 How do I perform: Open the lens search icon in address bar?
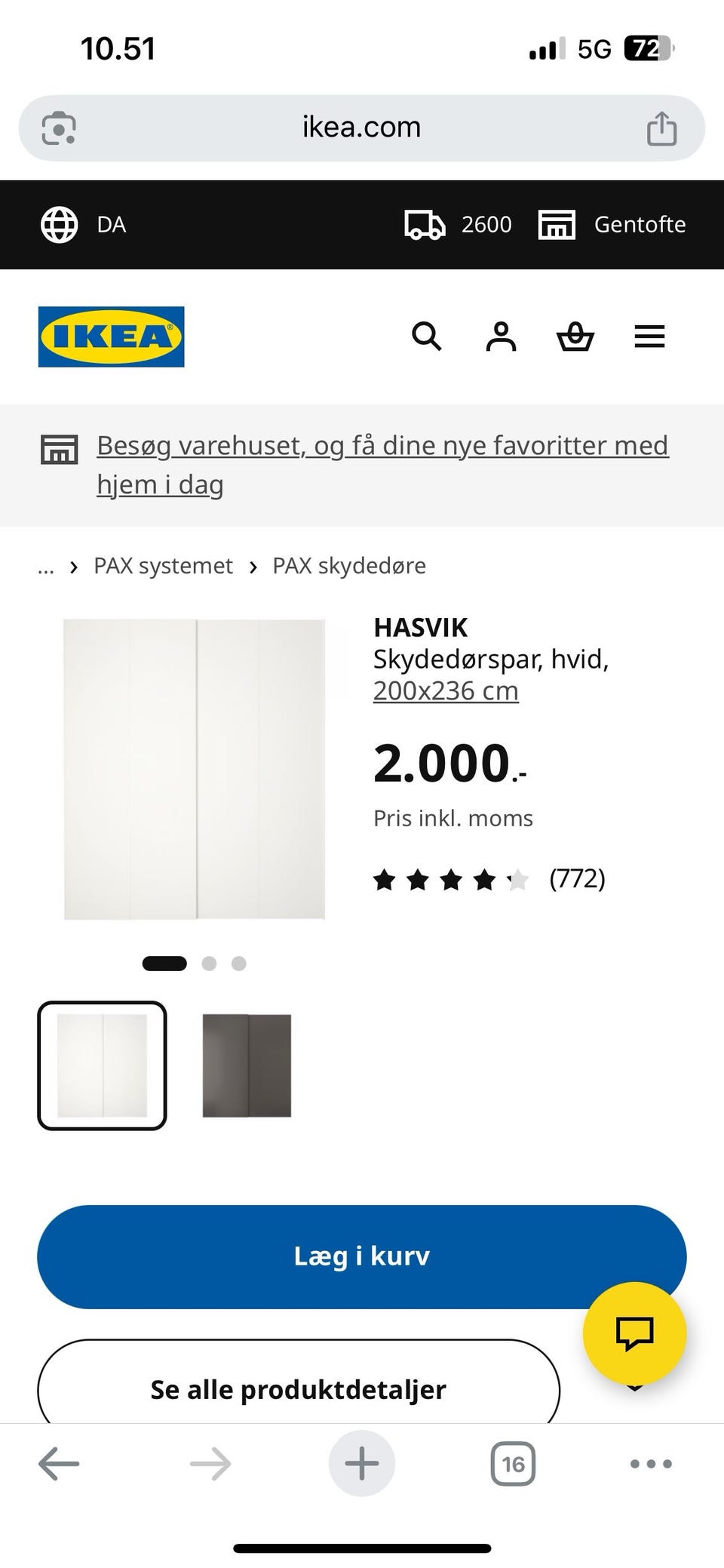(59, 128)
